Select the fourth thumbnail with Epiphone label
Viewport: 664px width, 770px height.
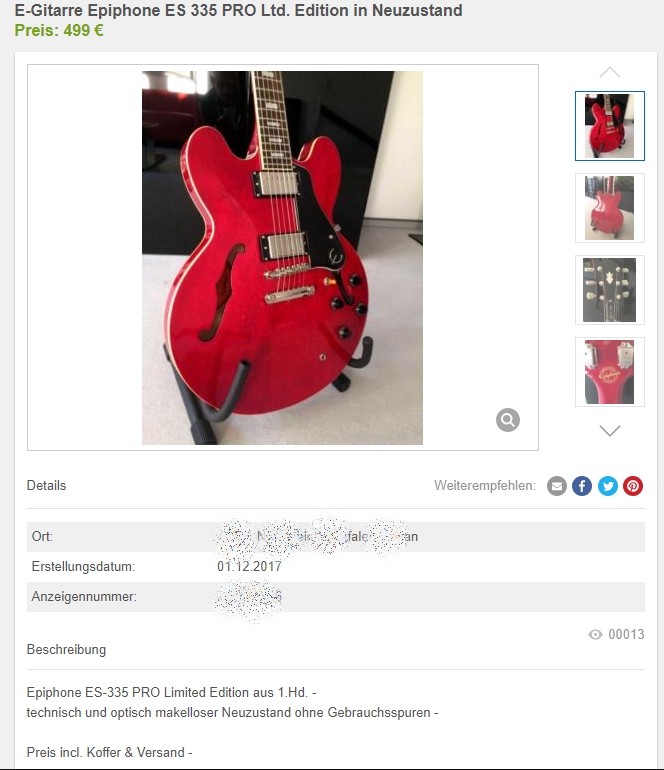click(x=609, y=372)
